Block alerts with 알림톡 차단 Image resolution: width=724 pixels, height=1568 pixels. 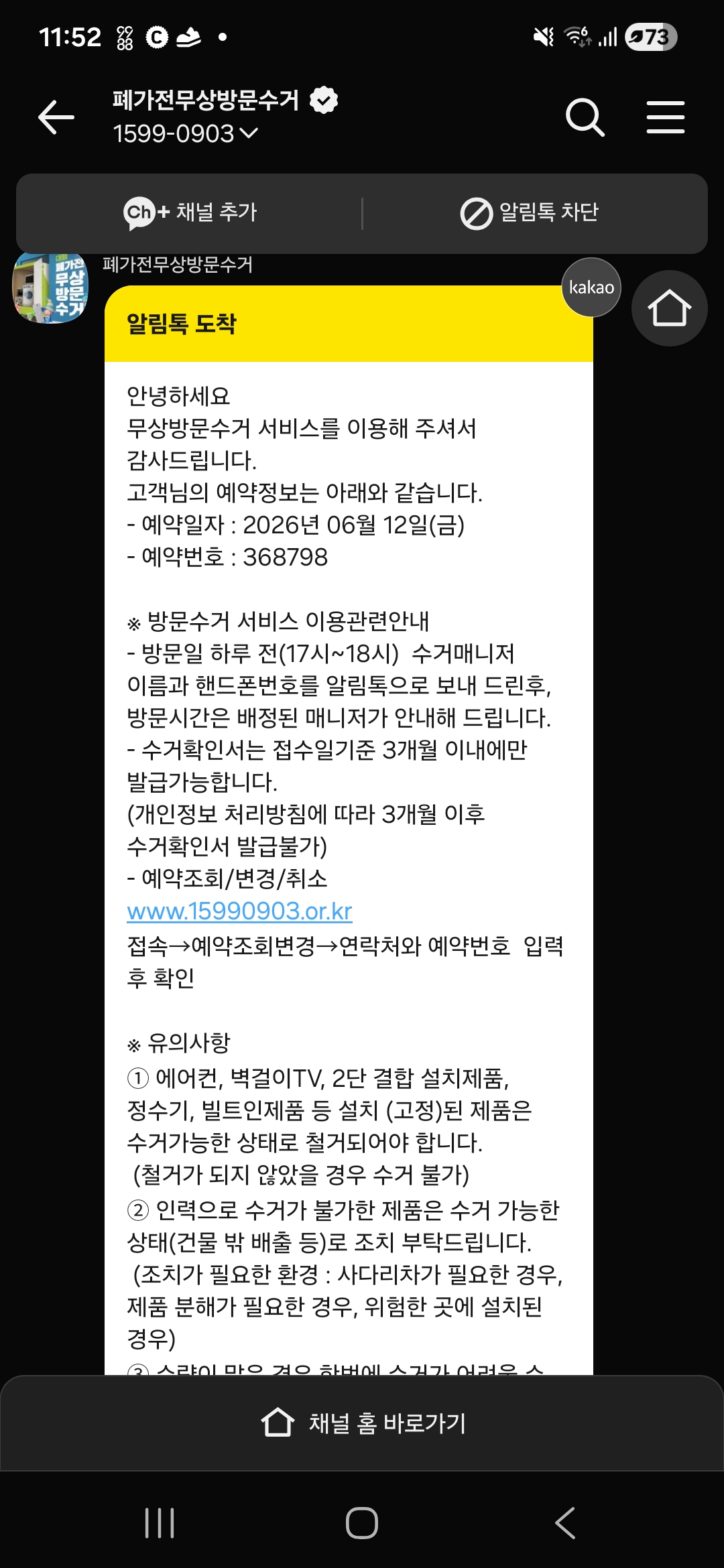(x=530, y=213)
